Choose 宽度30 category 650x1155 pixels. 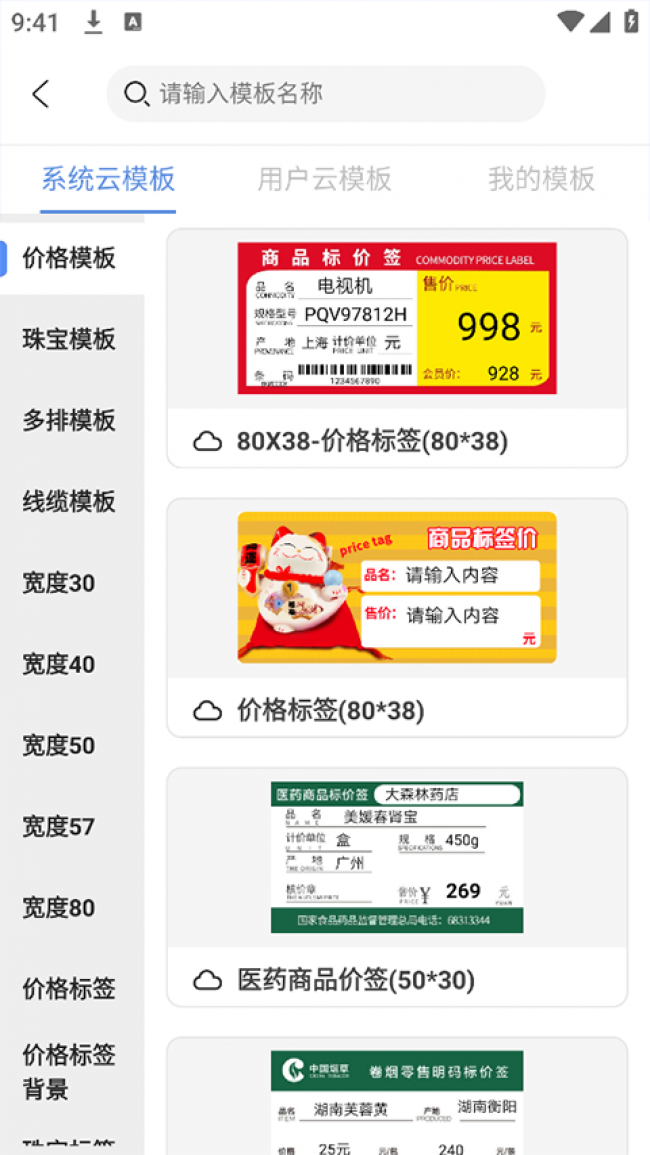click(59, 583)
